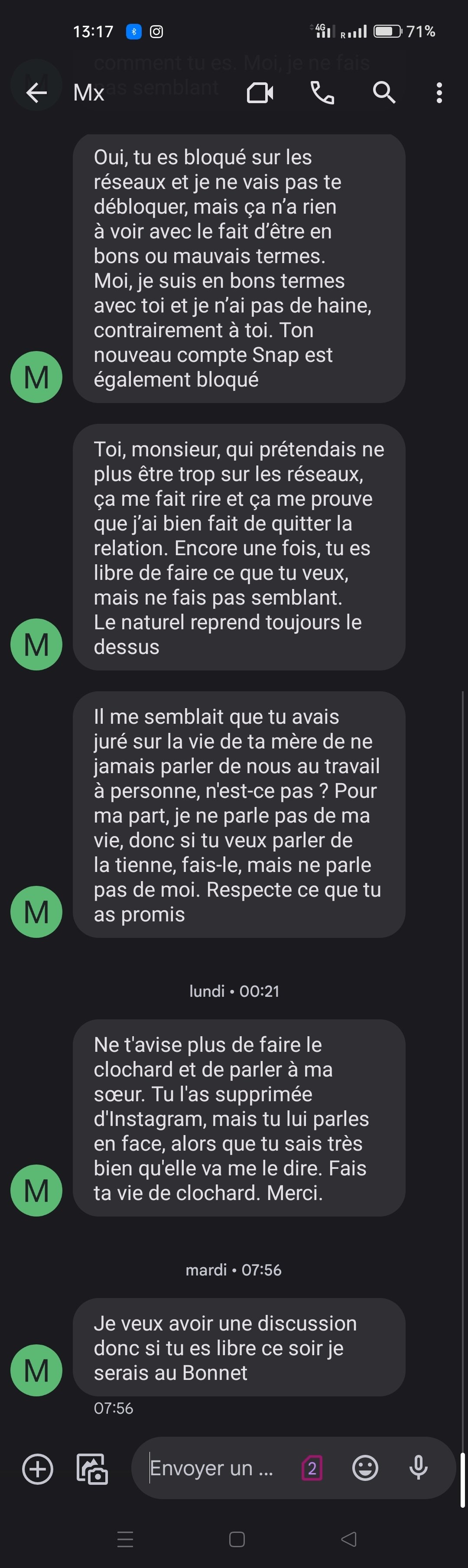Image resolution: width=468 pixels, height=1568 pixels.
Task: Go back to the conversations list
Action: (36, 92)
